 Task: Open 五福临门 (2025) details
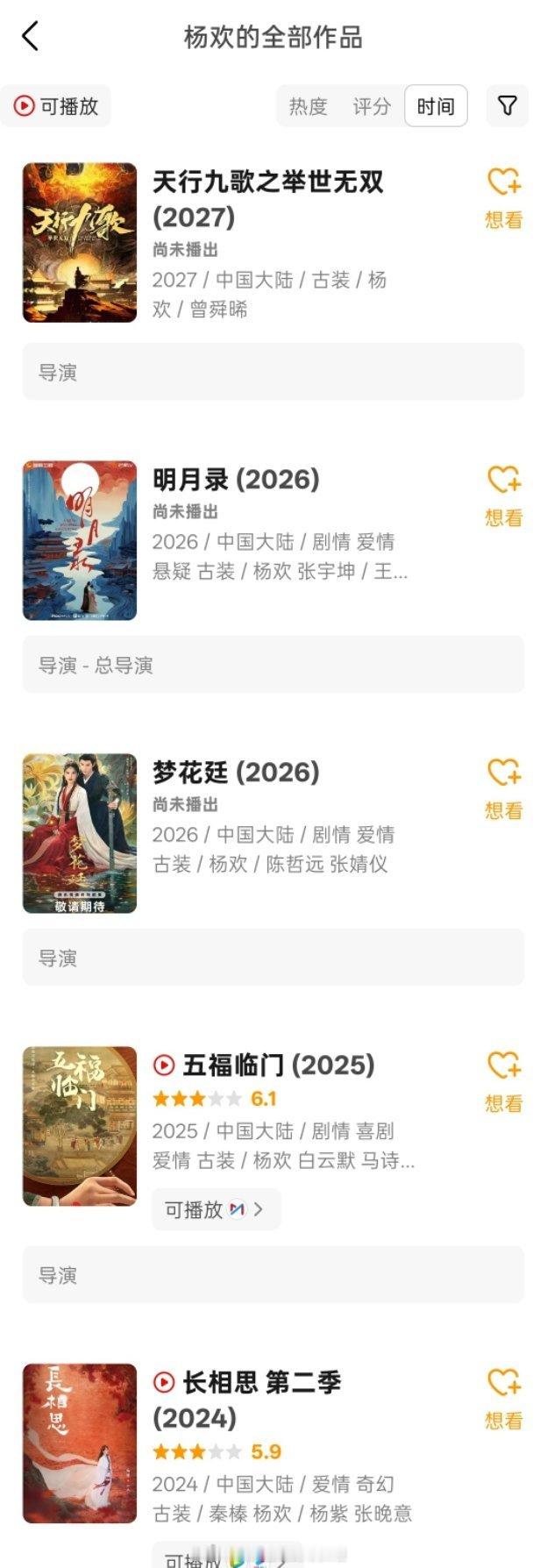tap(278, 1066)
